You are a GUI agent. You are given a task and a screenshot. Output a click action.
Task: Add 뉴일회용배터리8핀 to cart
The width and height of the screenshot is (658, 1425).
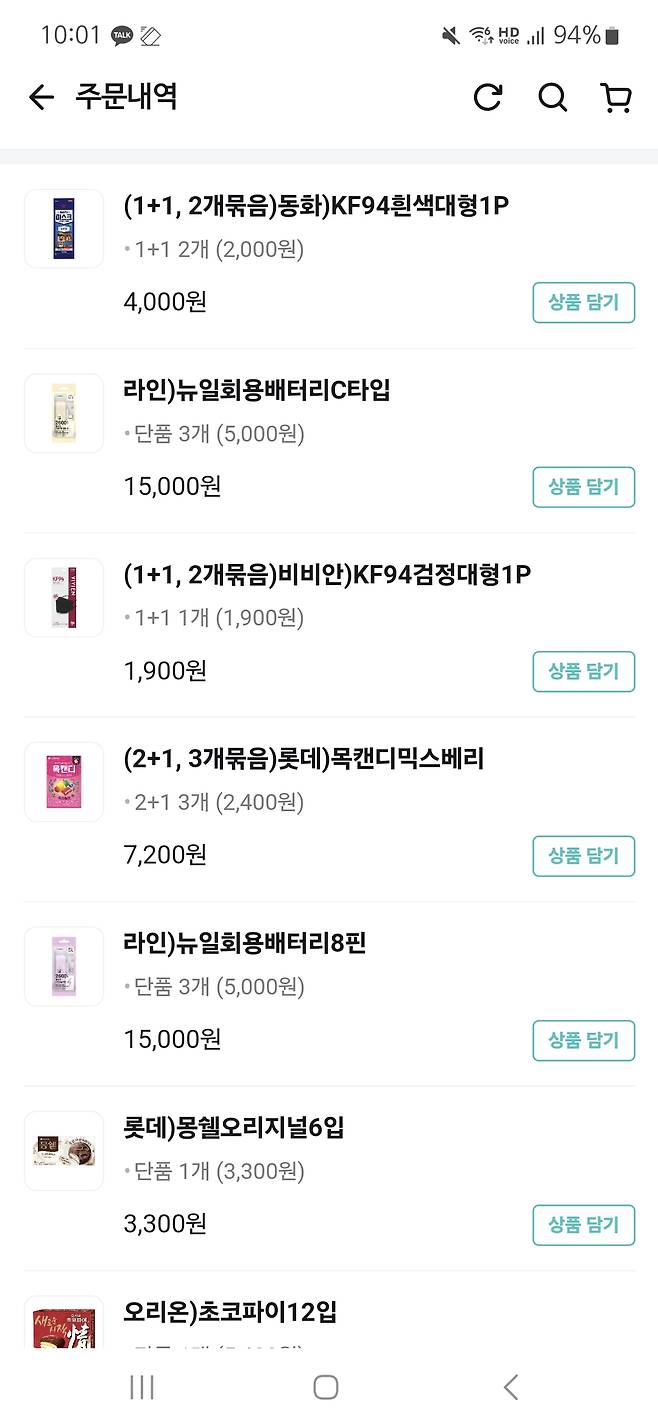tap(583, 1040)
